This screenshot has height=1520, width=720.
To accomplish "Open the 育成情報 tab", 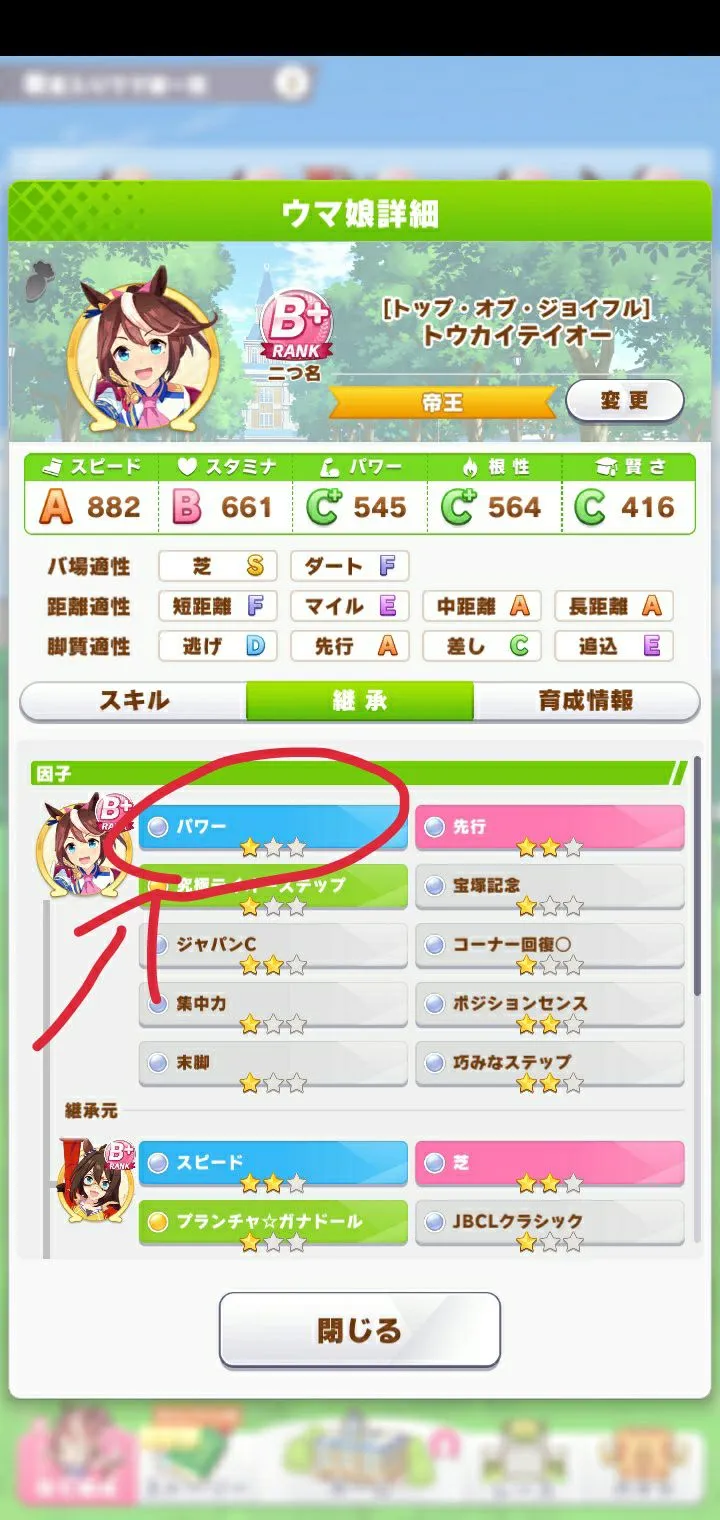I will [x=586, y=701].
